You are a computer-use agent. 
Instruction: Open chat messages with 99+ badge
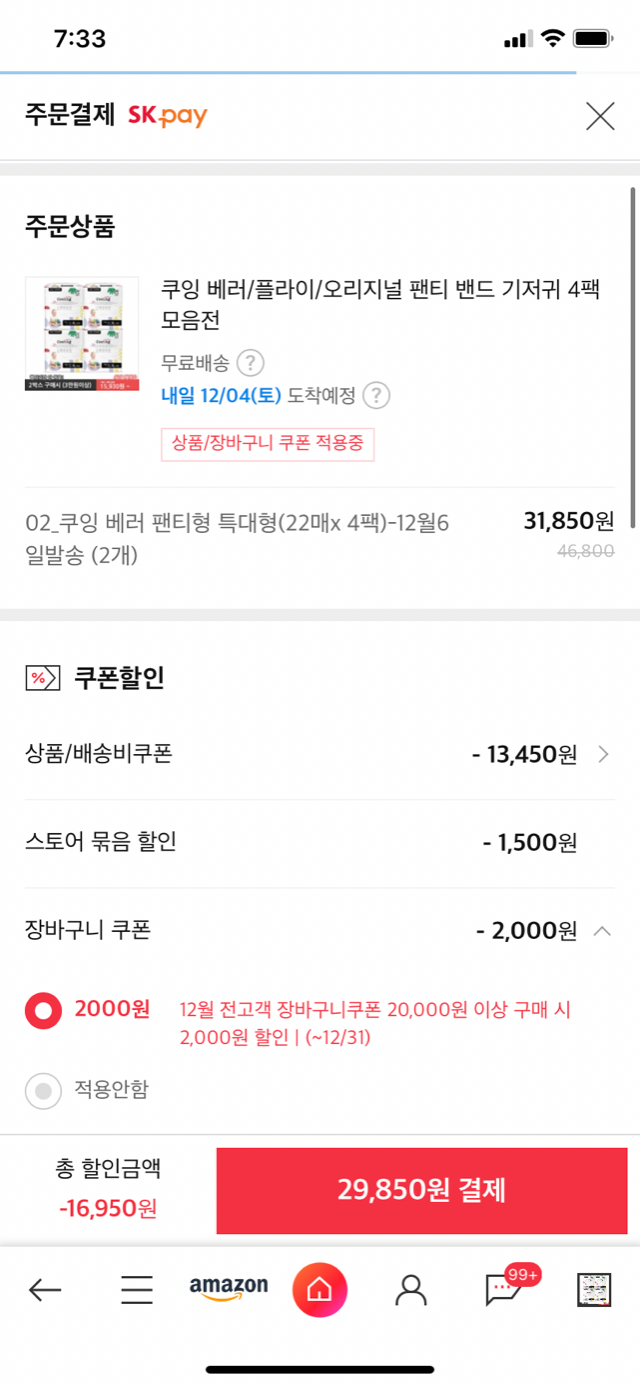504,1290
